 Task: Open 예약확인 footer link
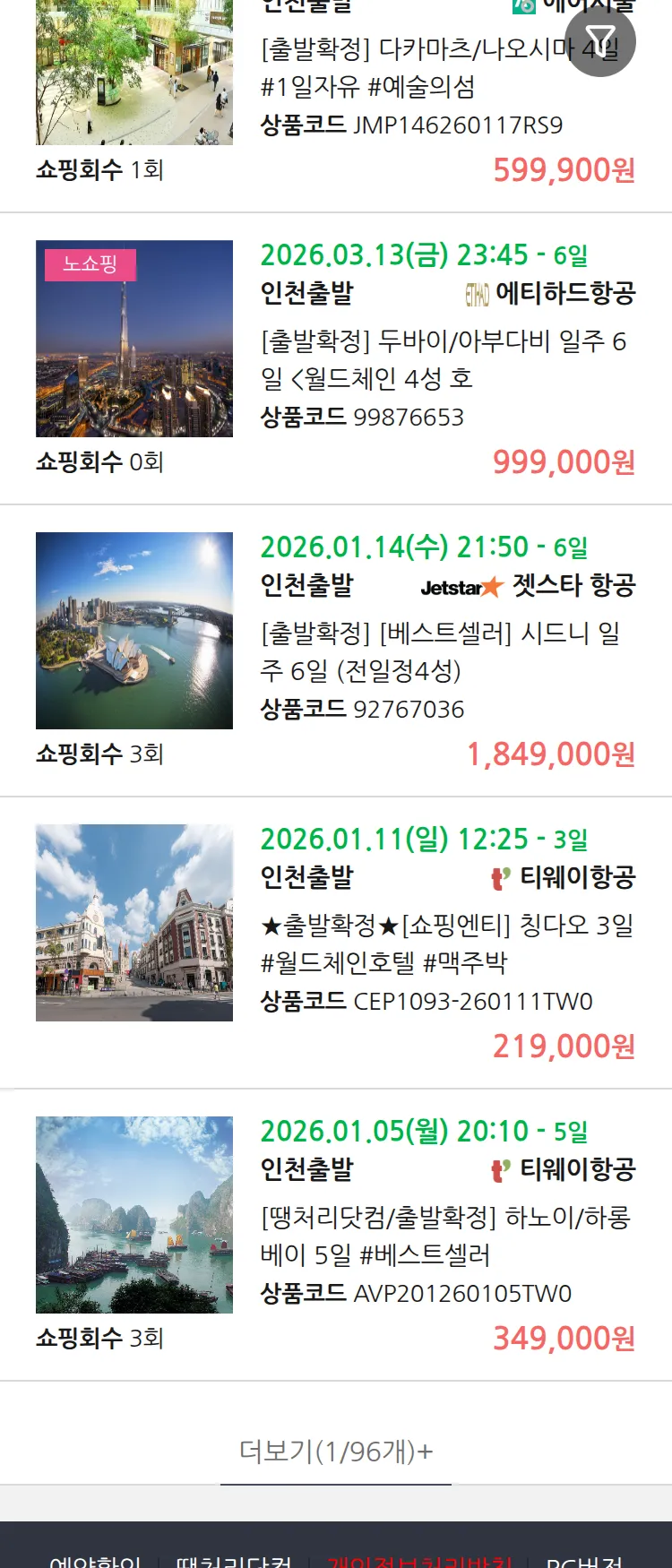95,1560
